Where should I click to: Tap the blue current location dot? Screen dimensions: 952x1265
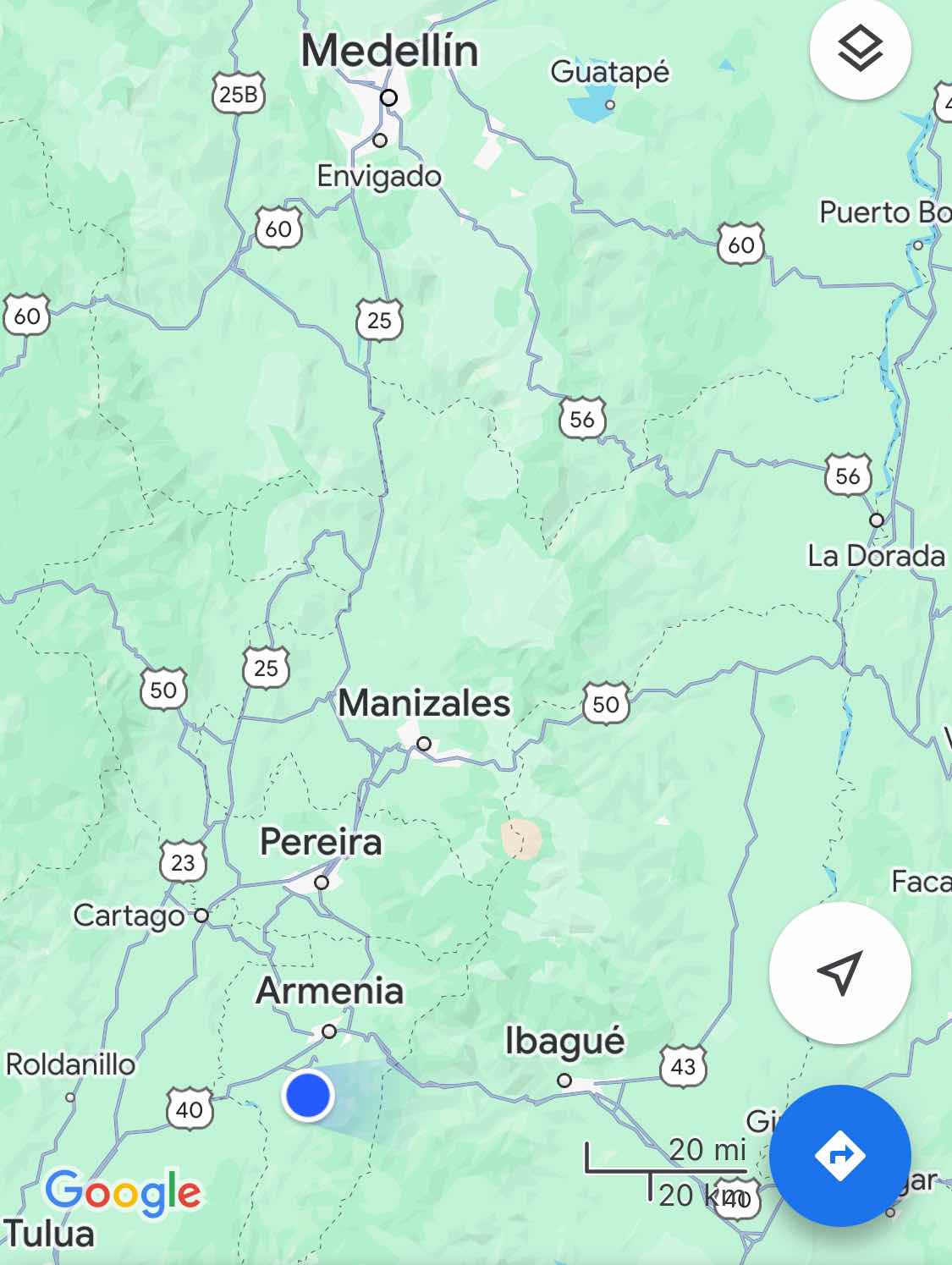307,1095
